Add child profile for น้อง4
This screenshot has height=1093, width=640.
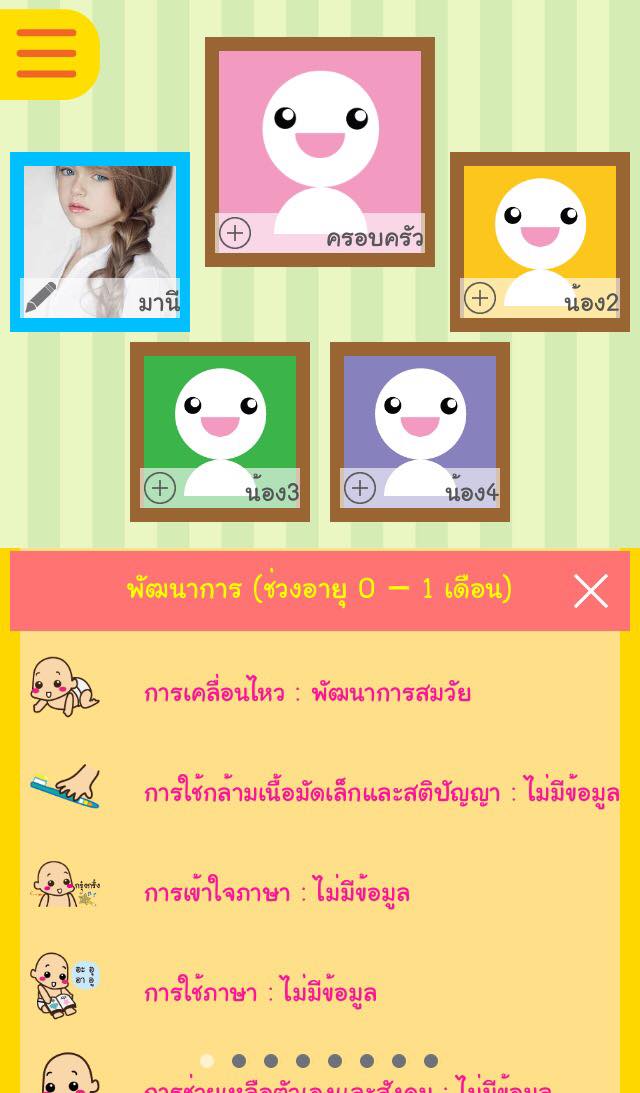(x=360, y=488)
